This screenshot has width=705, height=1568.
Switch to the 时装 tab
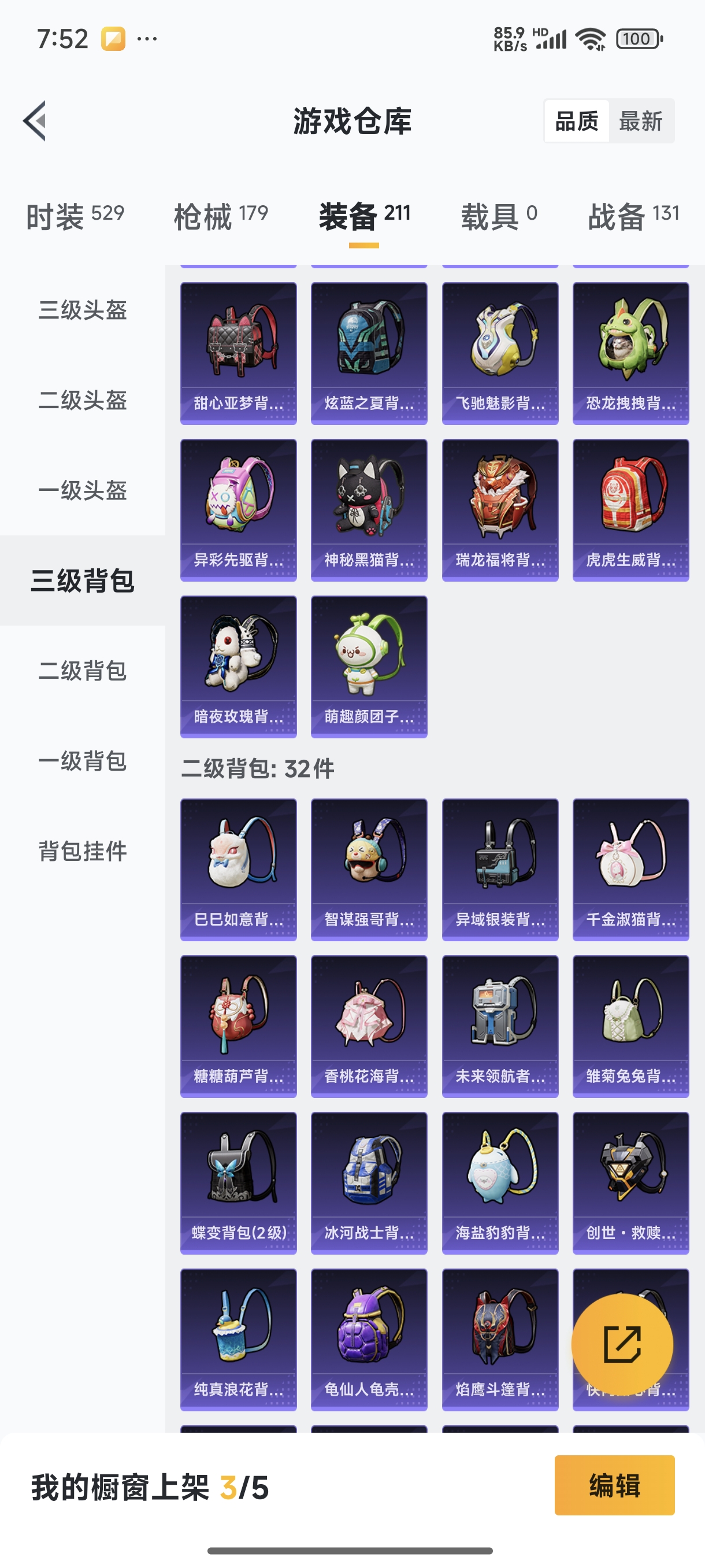click(75, 216)
